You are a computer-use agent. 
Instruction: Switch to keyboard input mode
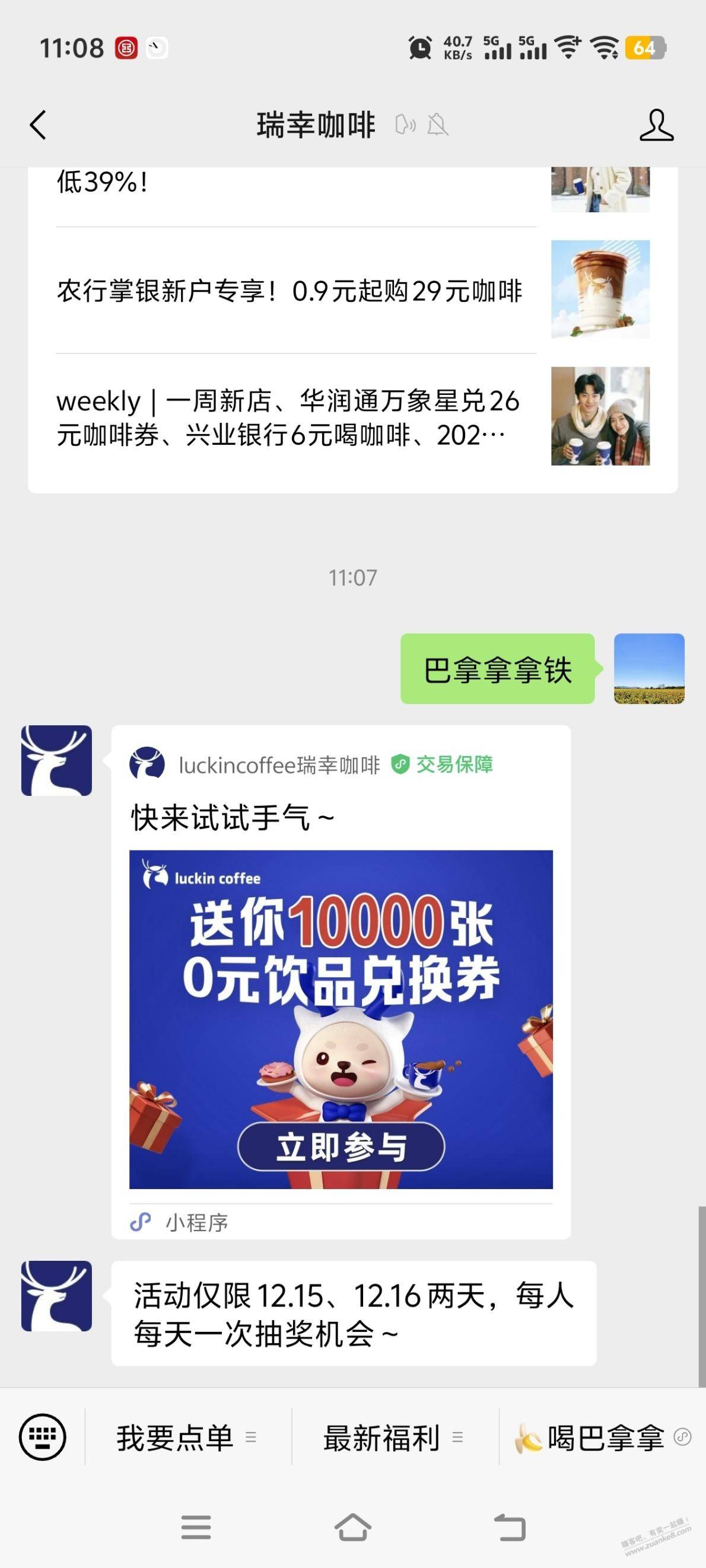tap(42, 1437)
